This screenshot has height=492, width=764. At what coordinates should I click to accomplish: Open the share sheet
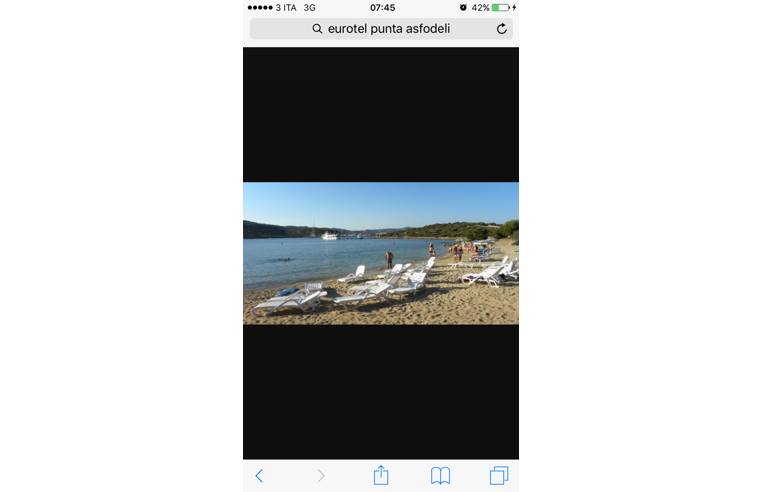tap(380, 475)
